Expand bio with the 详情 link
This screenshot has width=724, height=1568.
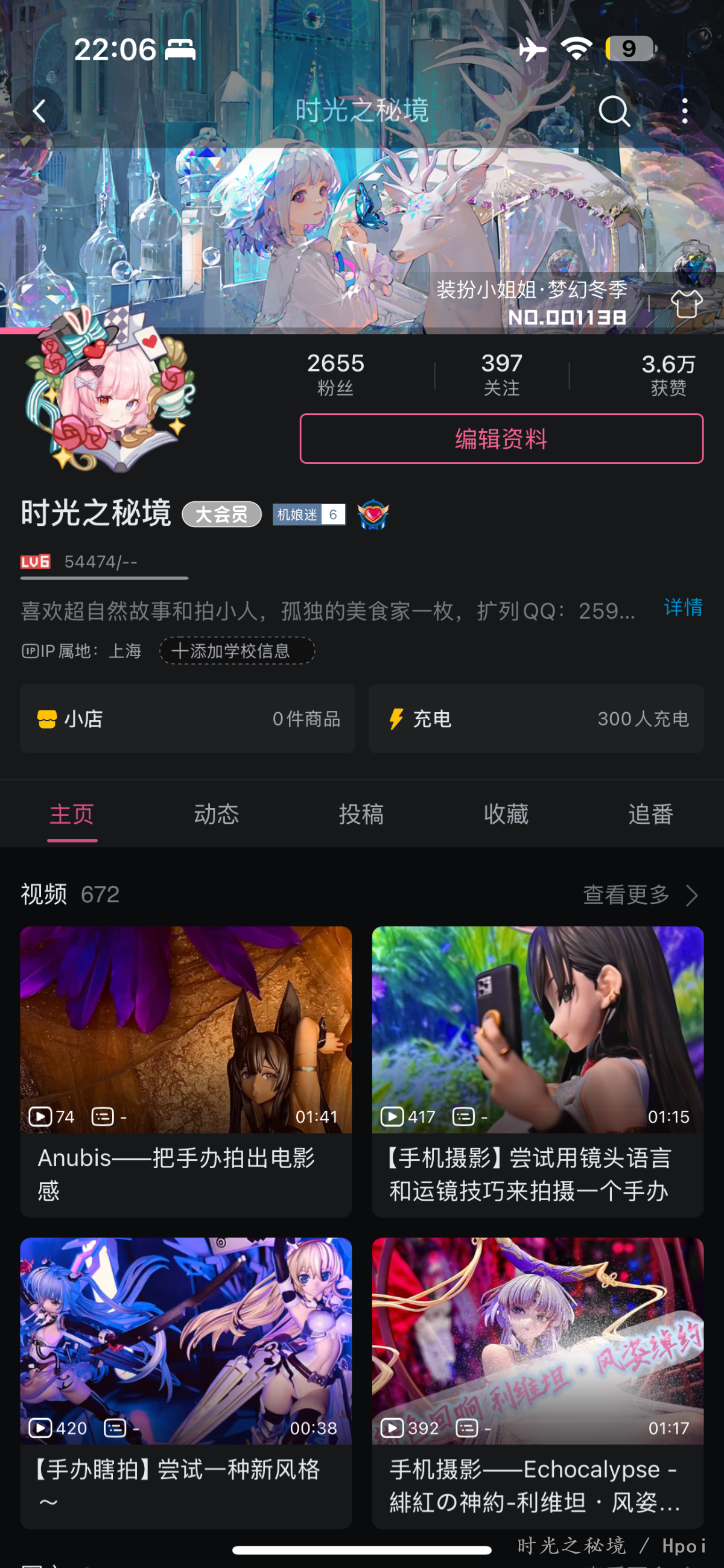682,607
